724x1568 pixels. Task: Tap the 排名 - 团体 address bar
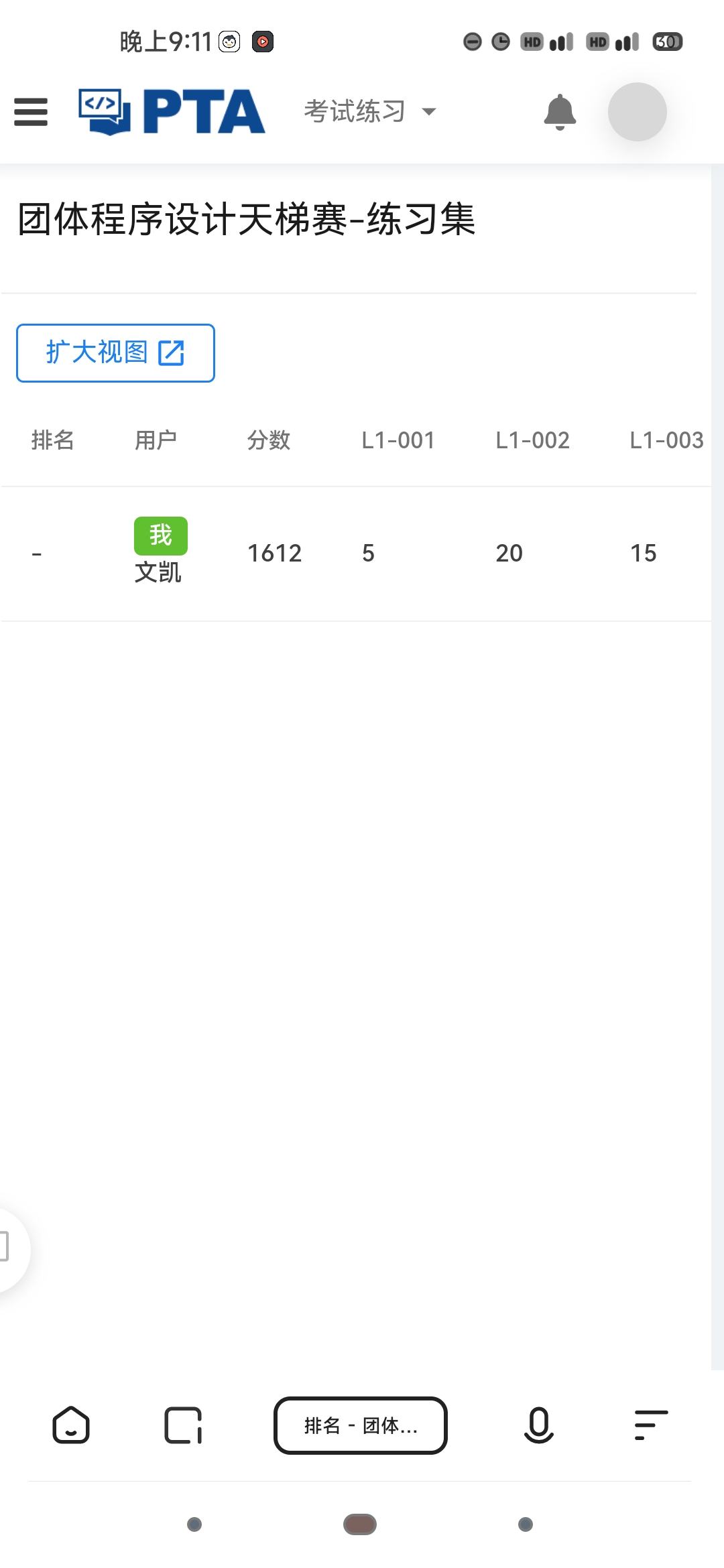tap(361, 1425)
